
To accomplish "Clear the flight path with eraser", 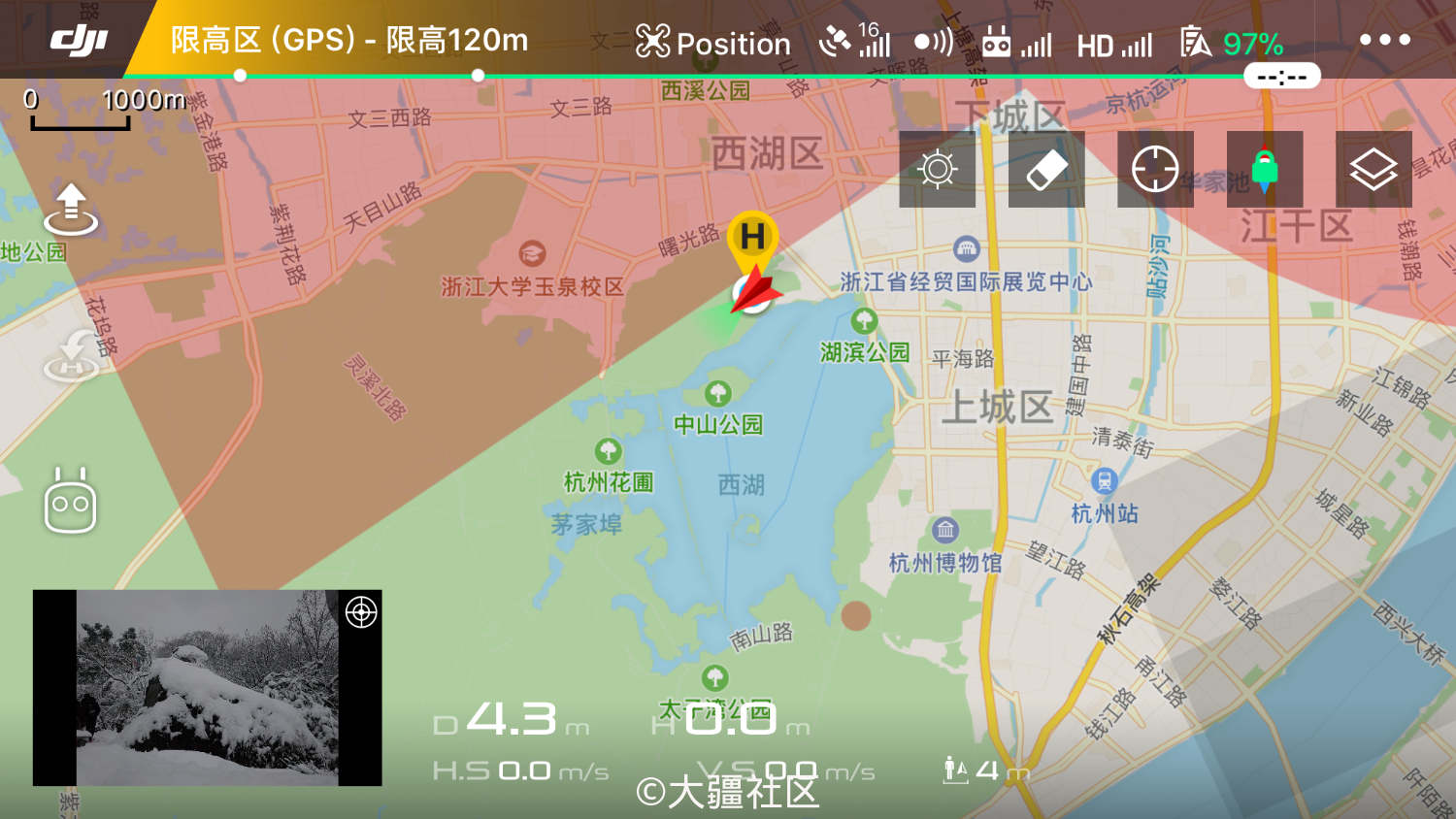I will (1046, 170).
